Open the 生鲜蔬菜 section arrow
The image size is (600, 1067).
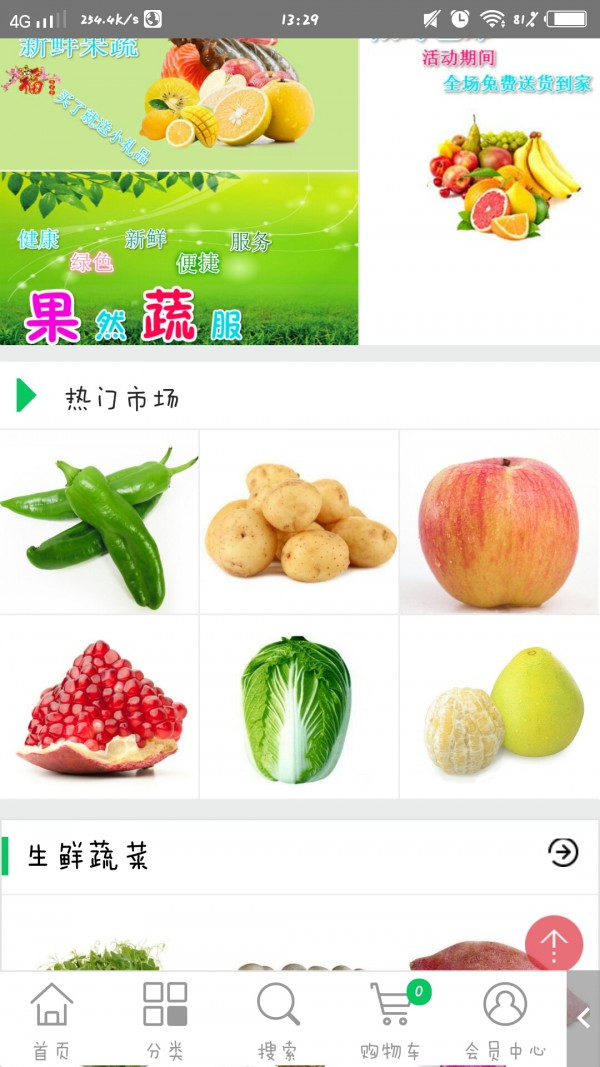pyautogui.click(x=563, y=852)
